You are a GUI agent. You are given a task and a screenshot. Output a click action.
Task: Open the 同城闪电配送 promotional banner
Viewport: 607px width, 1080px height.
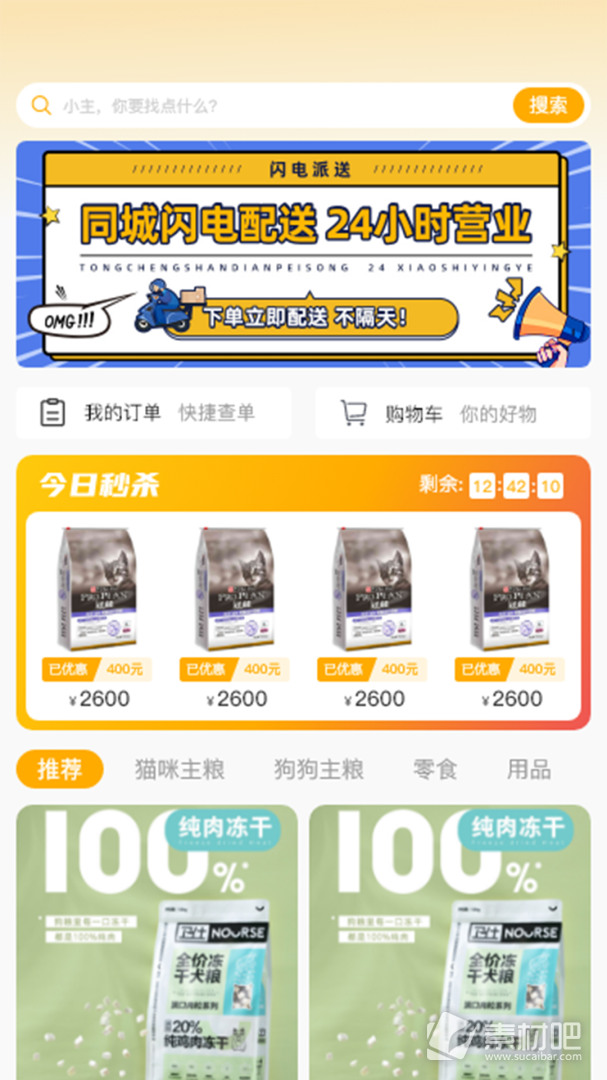303,254
